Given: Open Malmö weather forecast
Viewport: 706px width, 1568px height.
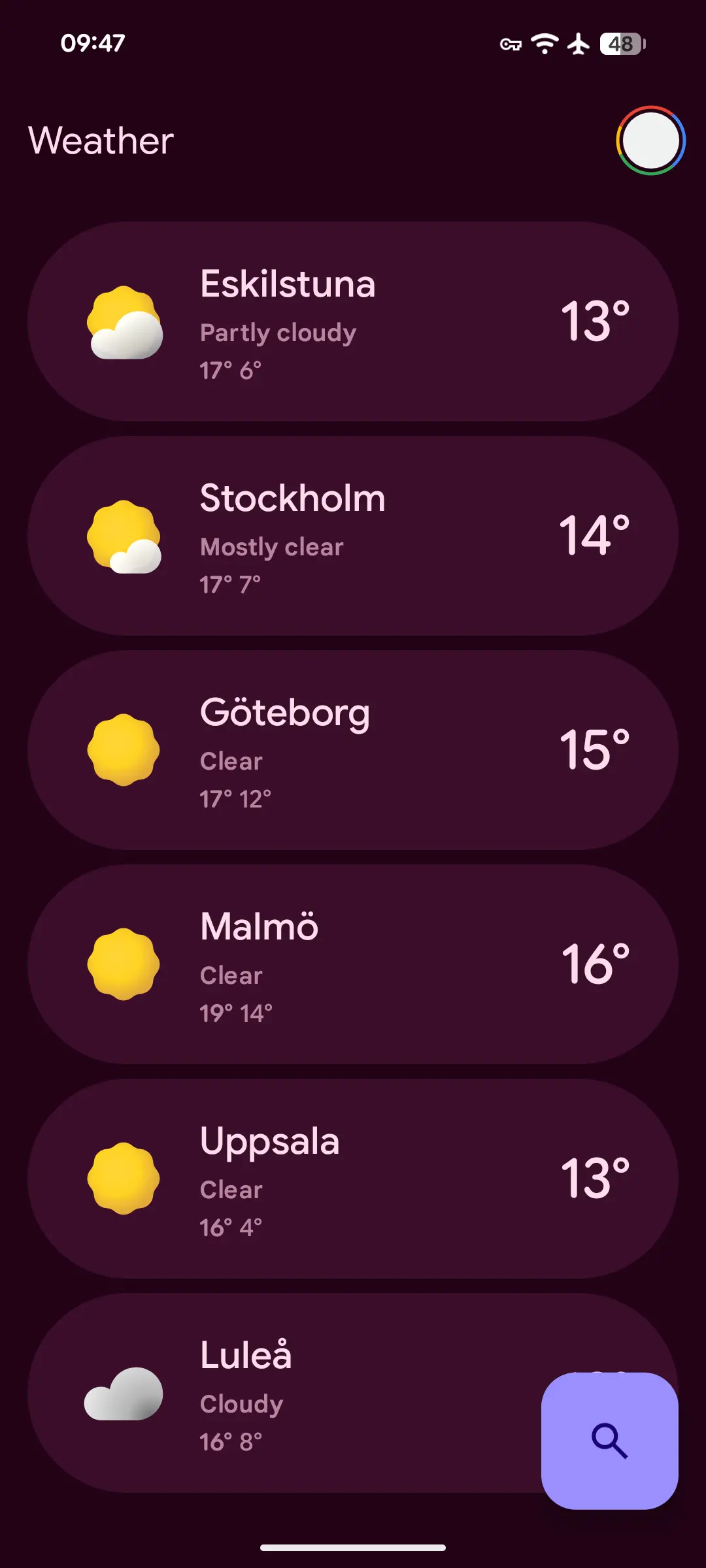Looking at the screenshot, I should [x=353, y=964].
